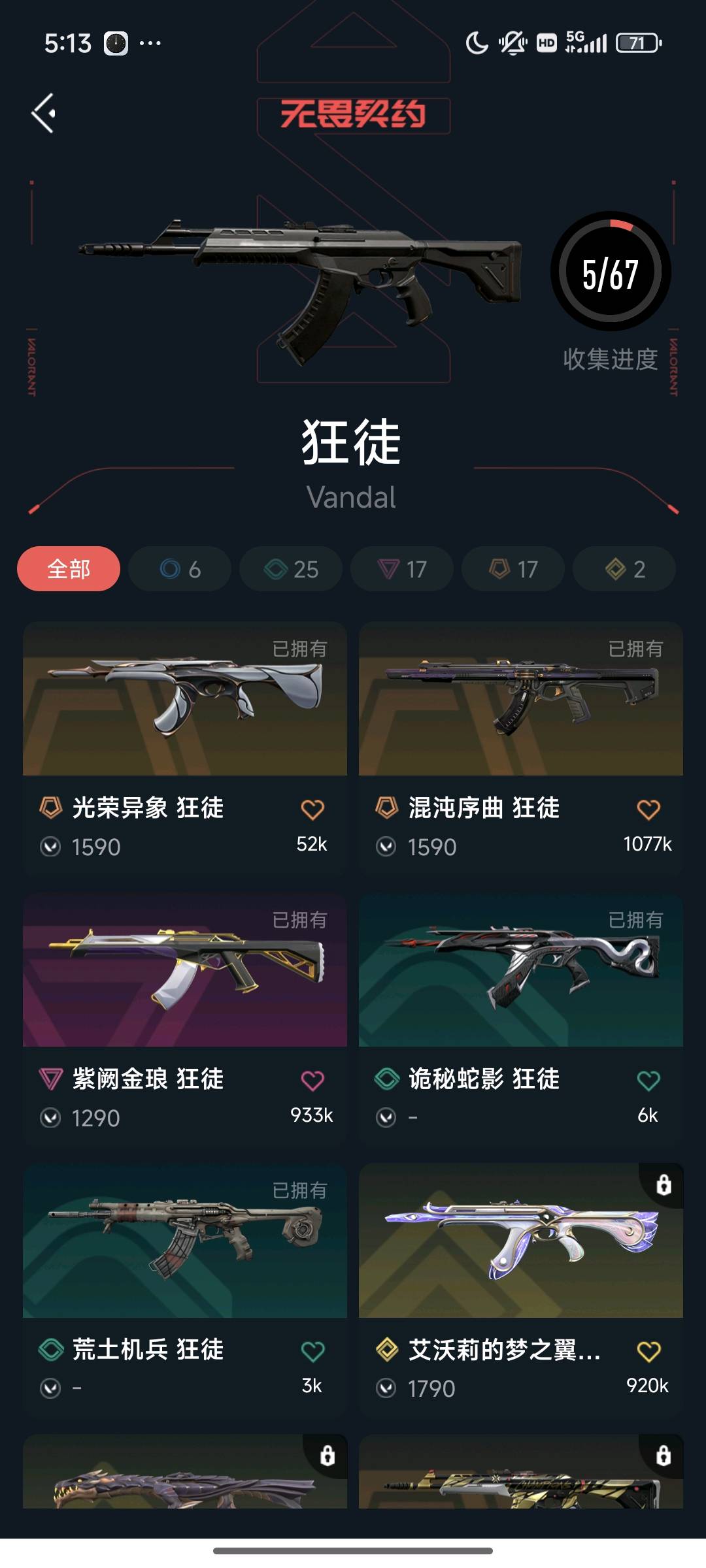Viewport: 706px width, 1568px height.
Task: Like the 混沌序曲 狂徒 skin
Action: pyautogui.click(x=648, y=809)
